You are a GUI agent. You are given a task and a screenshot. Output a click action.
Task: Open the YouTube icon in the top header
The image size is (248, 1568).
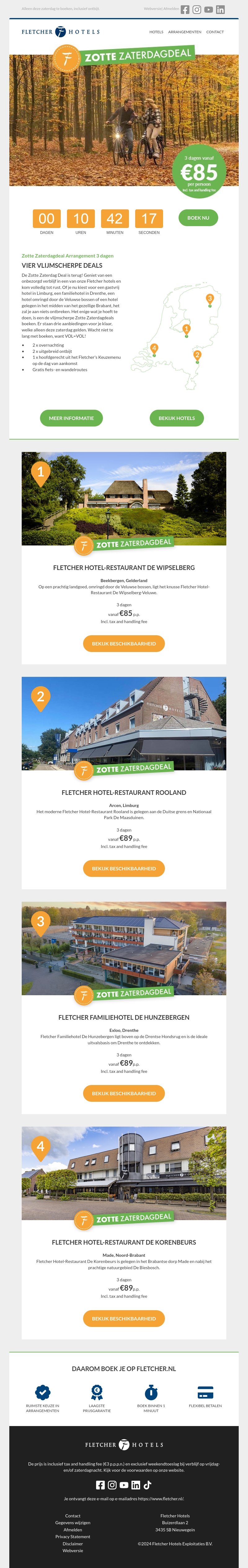click(209, 9)
